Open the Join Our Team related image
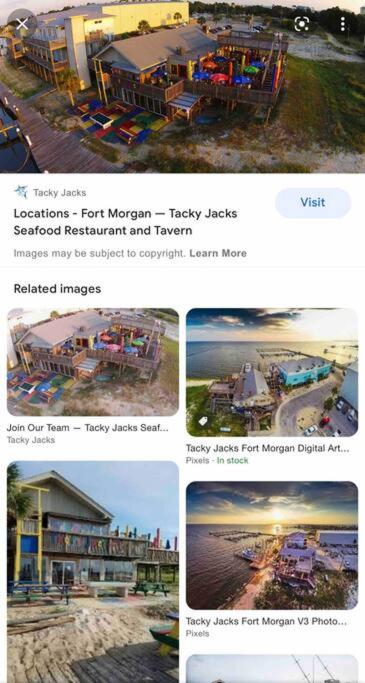The image size is (365, 683). click(x=93, y=362)
